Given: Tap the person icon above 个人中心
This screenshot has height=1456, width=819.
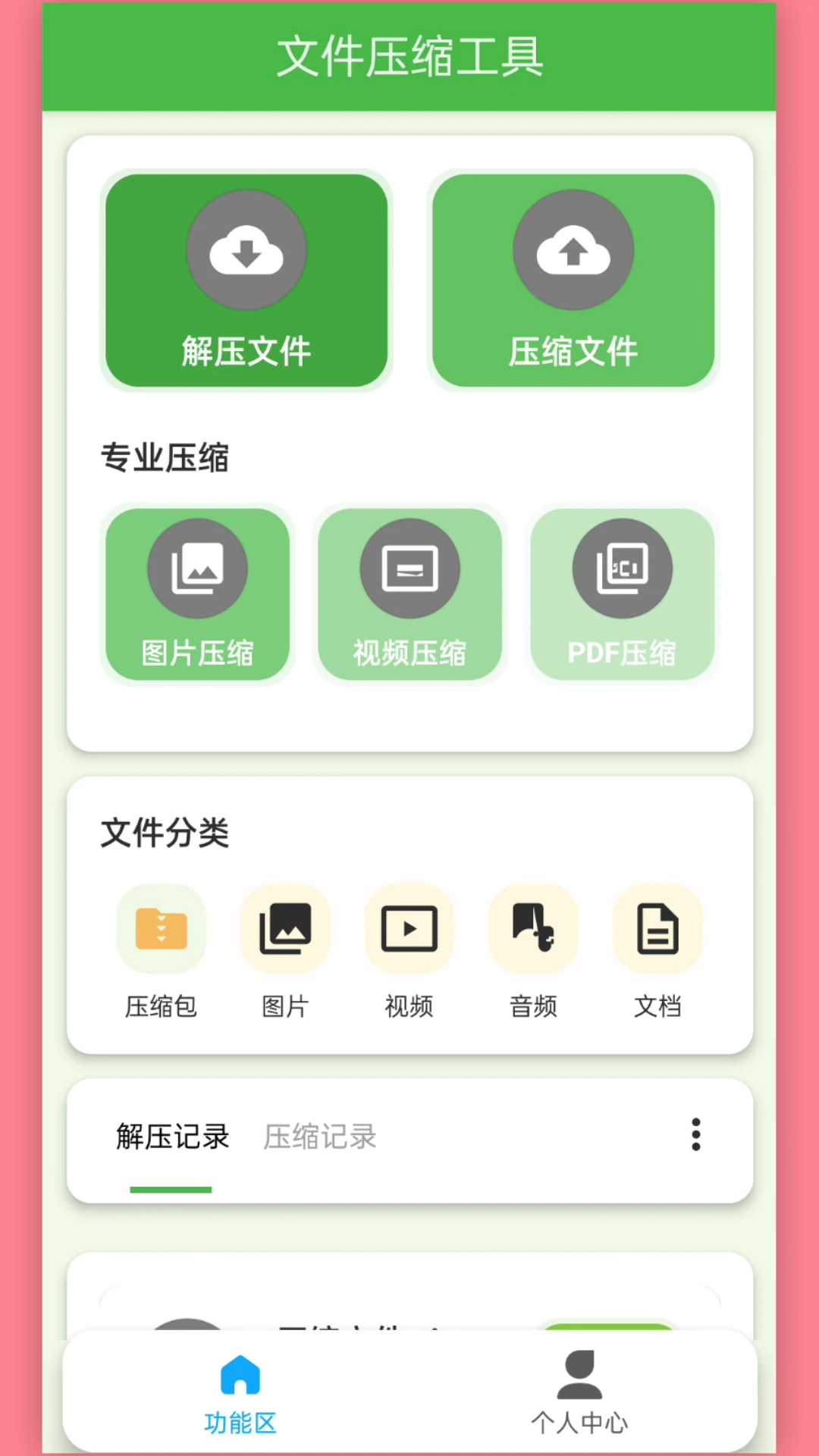Looking at the screenshot, I should click(580, 1374).
